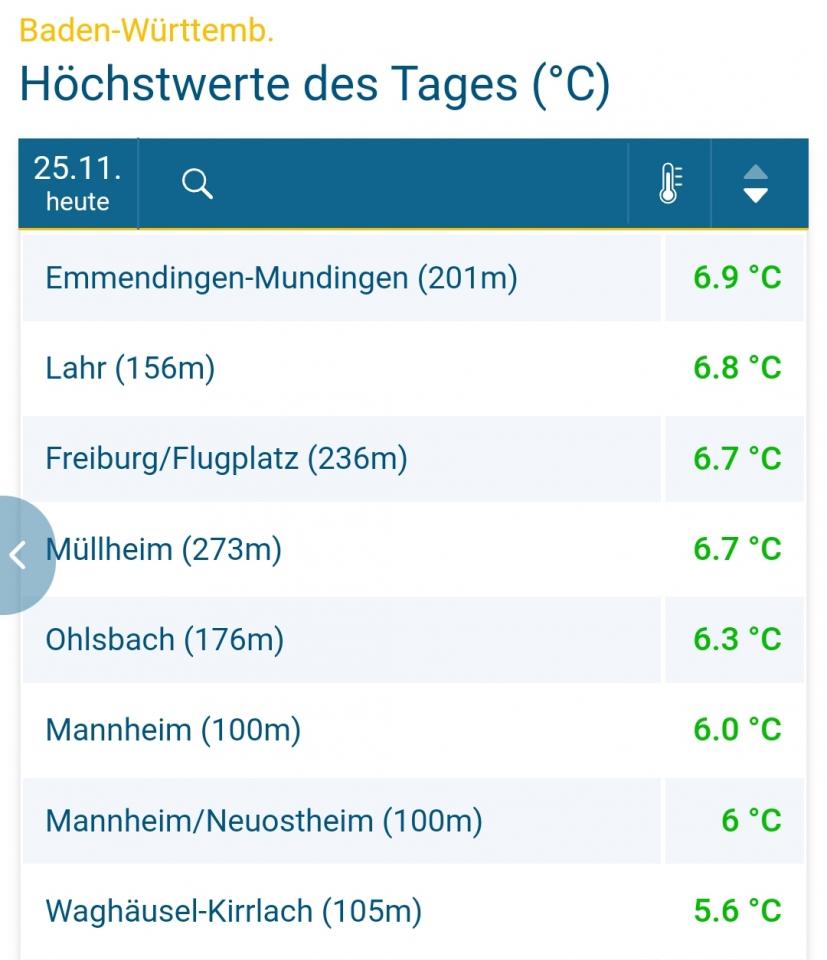Toggle the sort order arrows
This screenshot has height=960, width=827.
(756, 184)
